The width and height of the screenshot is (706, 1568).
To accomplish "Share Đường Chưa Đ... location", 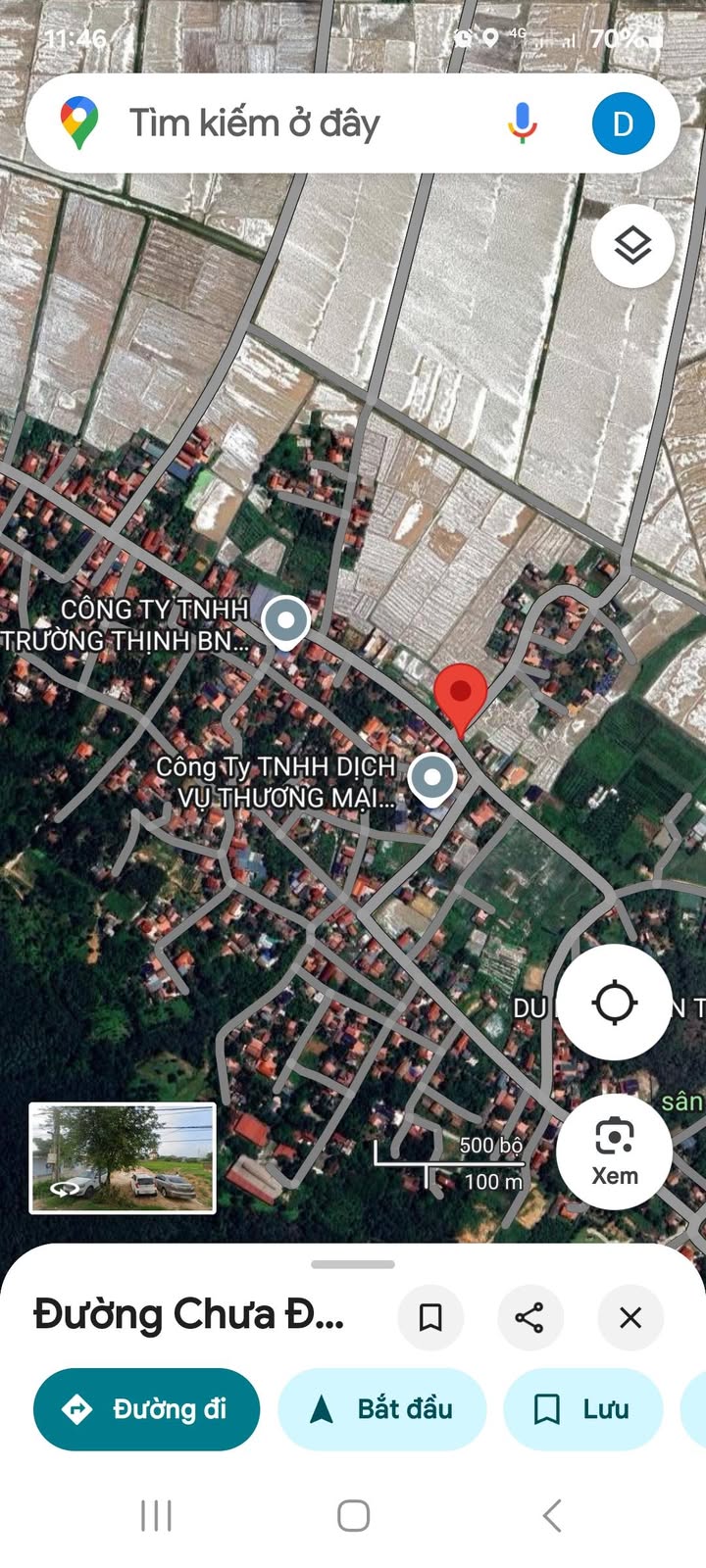I will pos(529,1317).
